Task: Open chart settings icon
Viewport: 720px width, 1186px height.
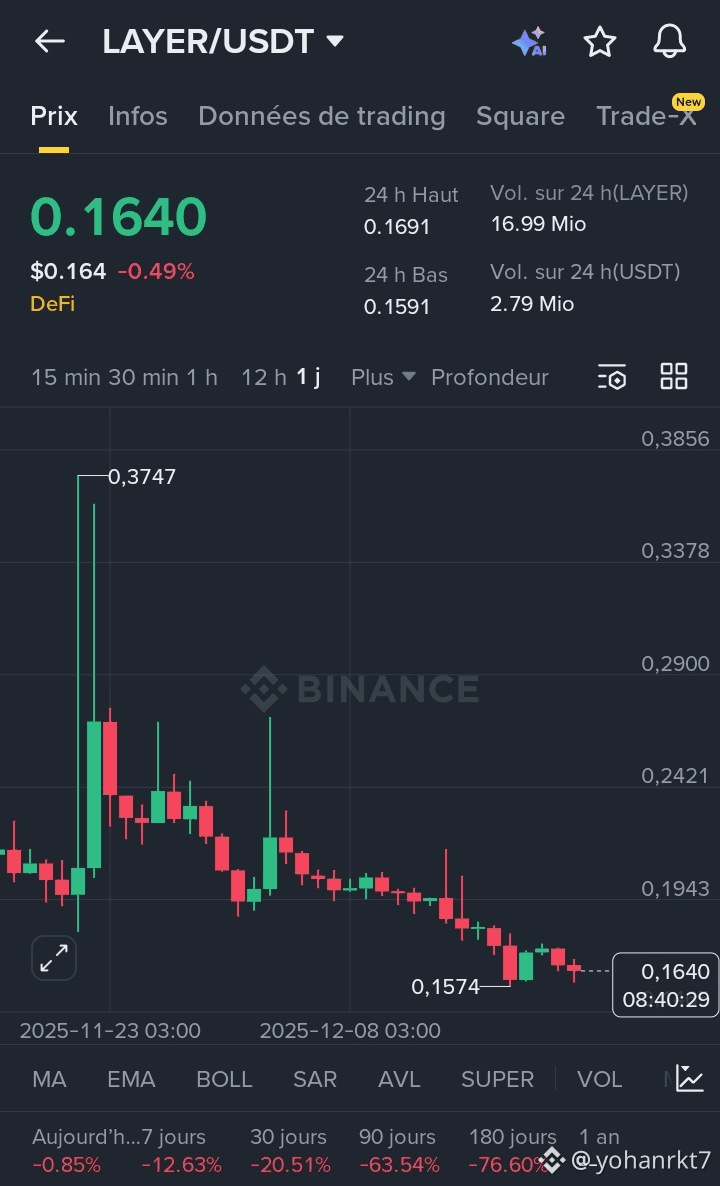Action: 612,376
